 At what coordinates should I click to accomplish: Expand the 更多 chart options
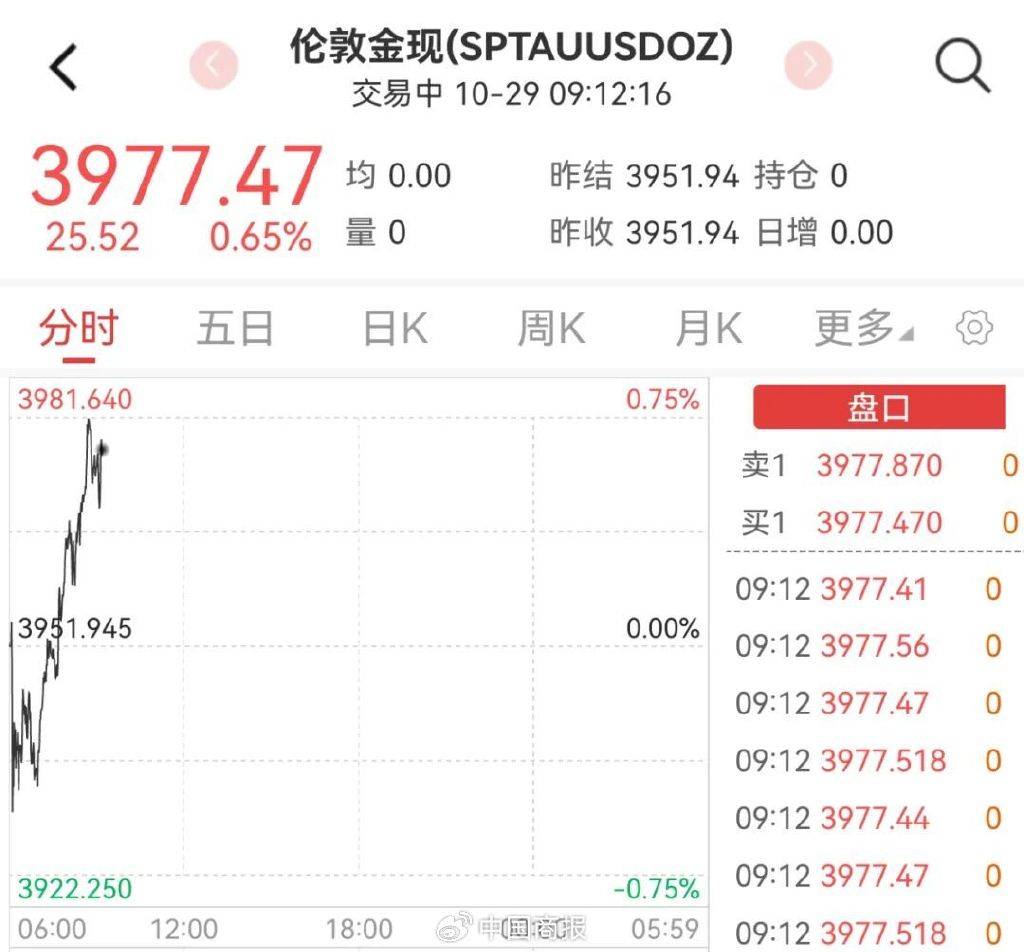tap(863, 329)
